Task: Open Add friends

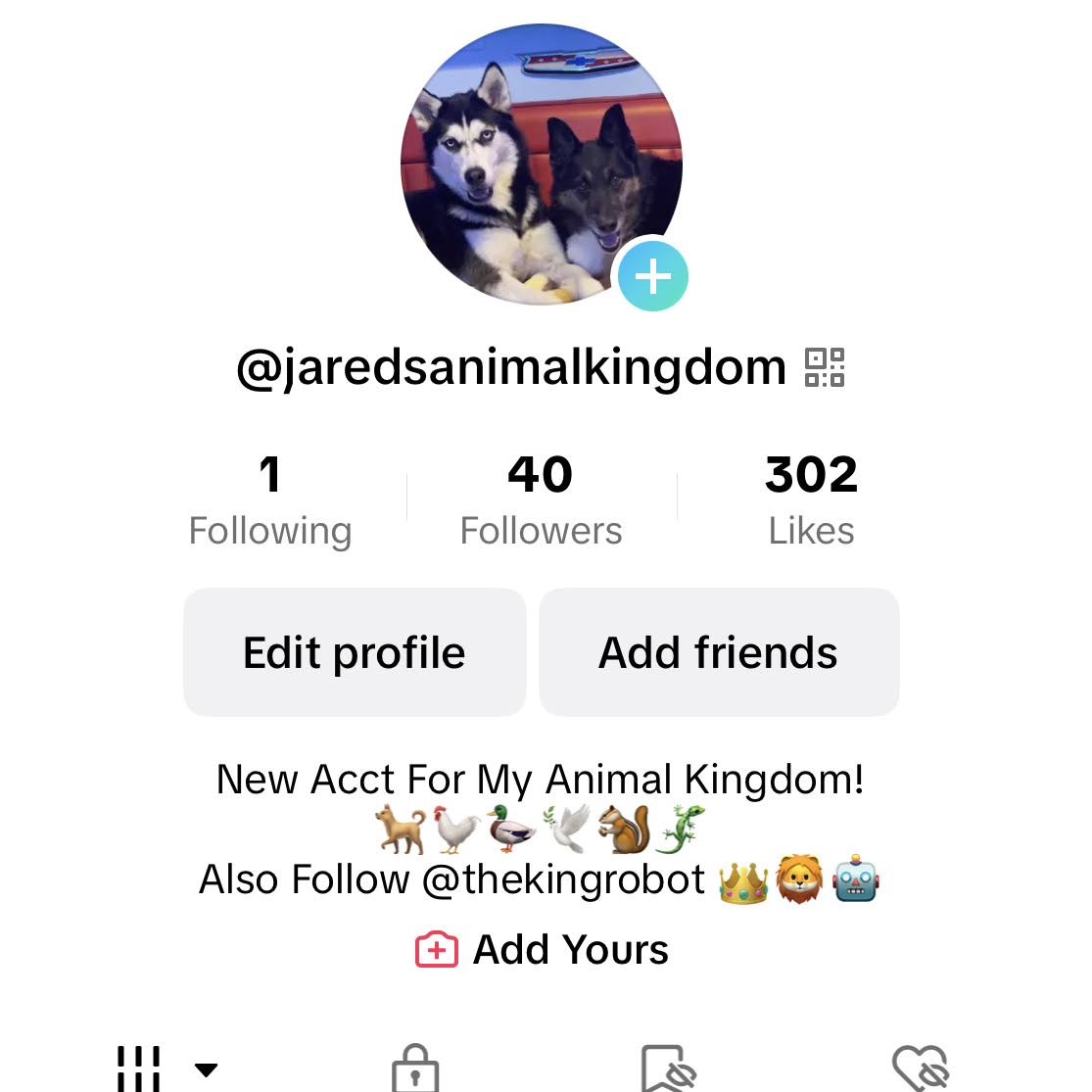Action: [x=719, y=652]
